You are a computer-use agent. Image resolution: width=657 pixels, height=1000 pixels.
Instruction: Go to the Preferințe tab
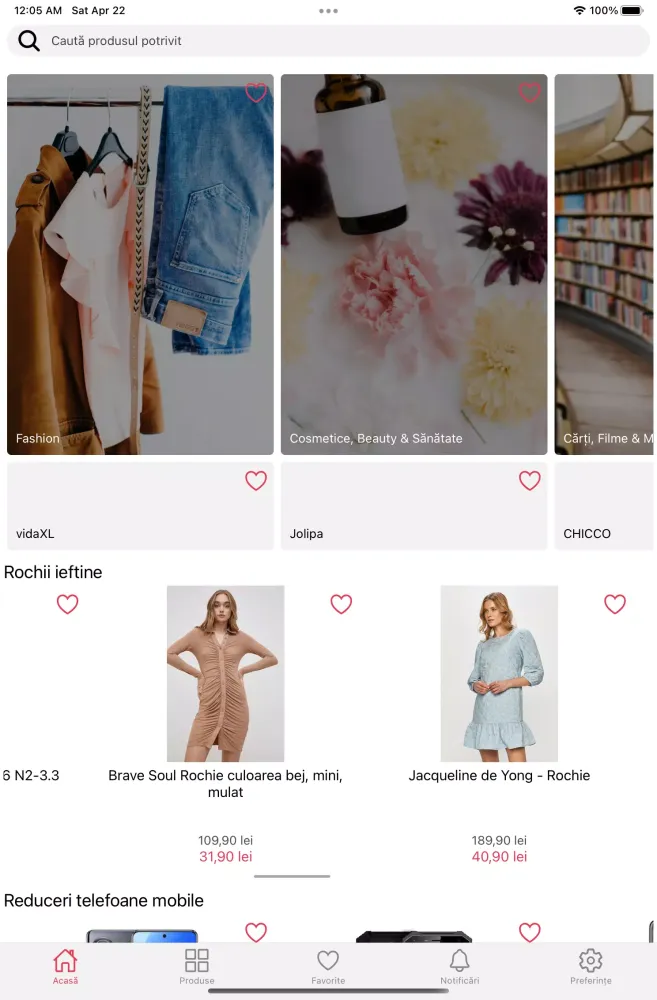click(x=591, y=967)
